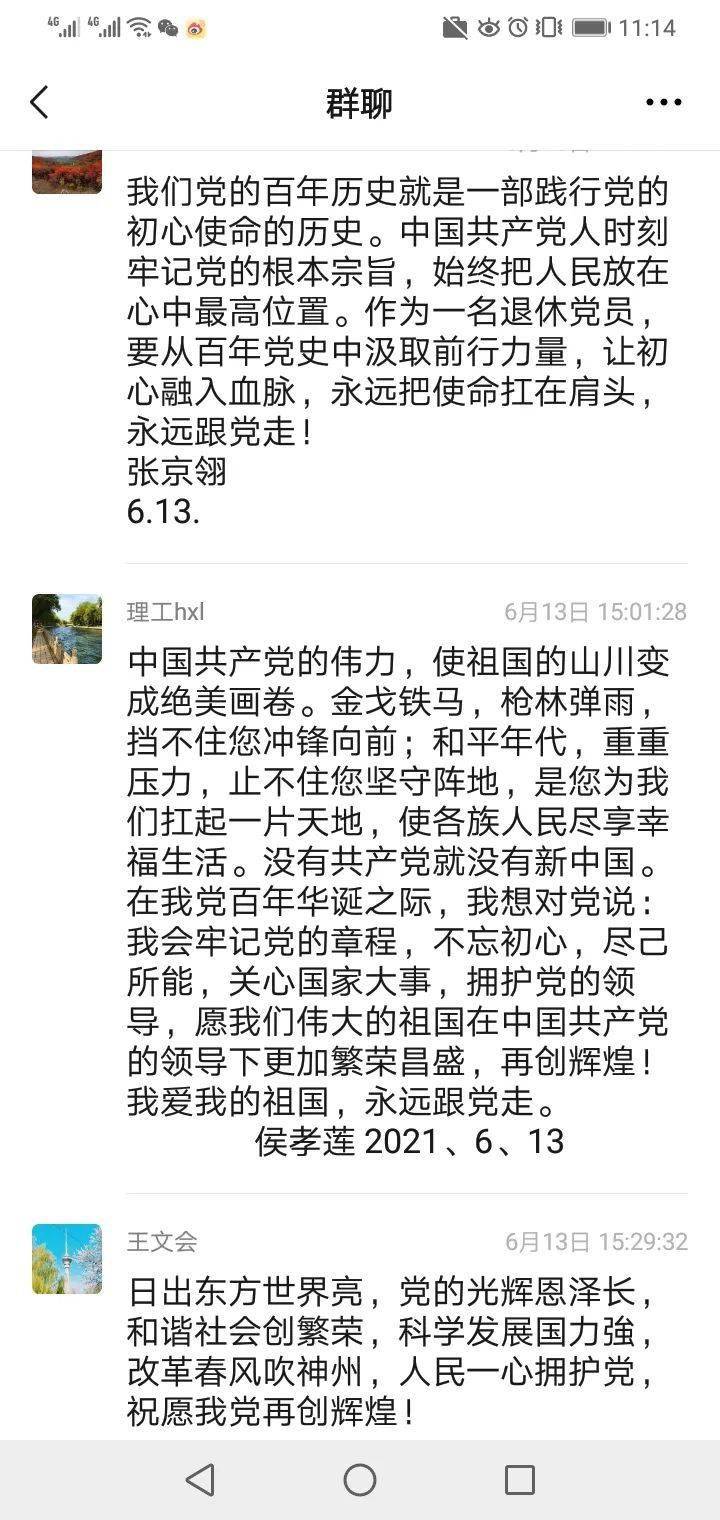Screen dimensions: 720x1520
Task: Go back from the 群聊 screen
Action: click(x=39, y=102)
